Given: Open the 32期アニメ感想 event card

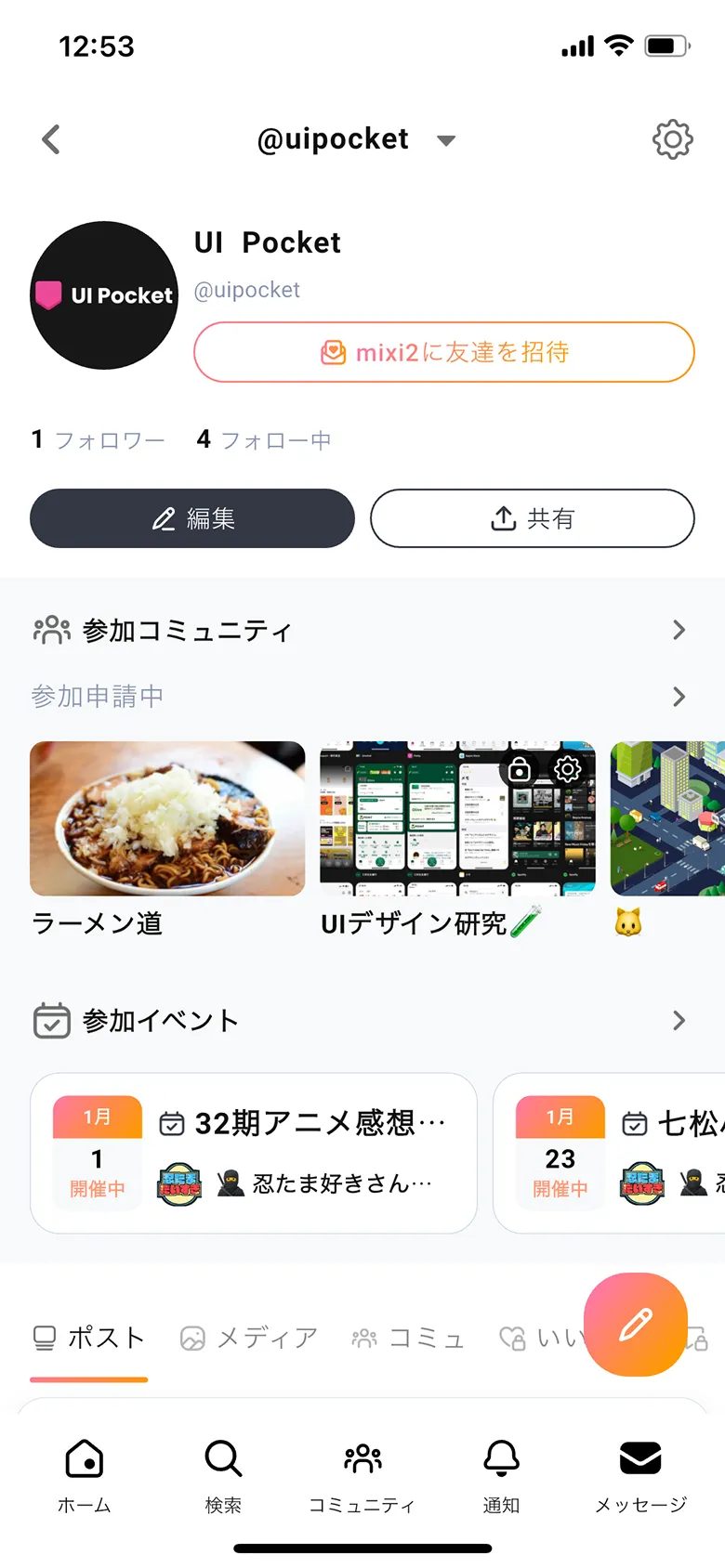Looking at the screenshot, I should 254,1154.
